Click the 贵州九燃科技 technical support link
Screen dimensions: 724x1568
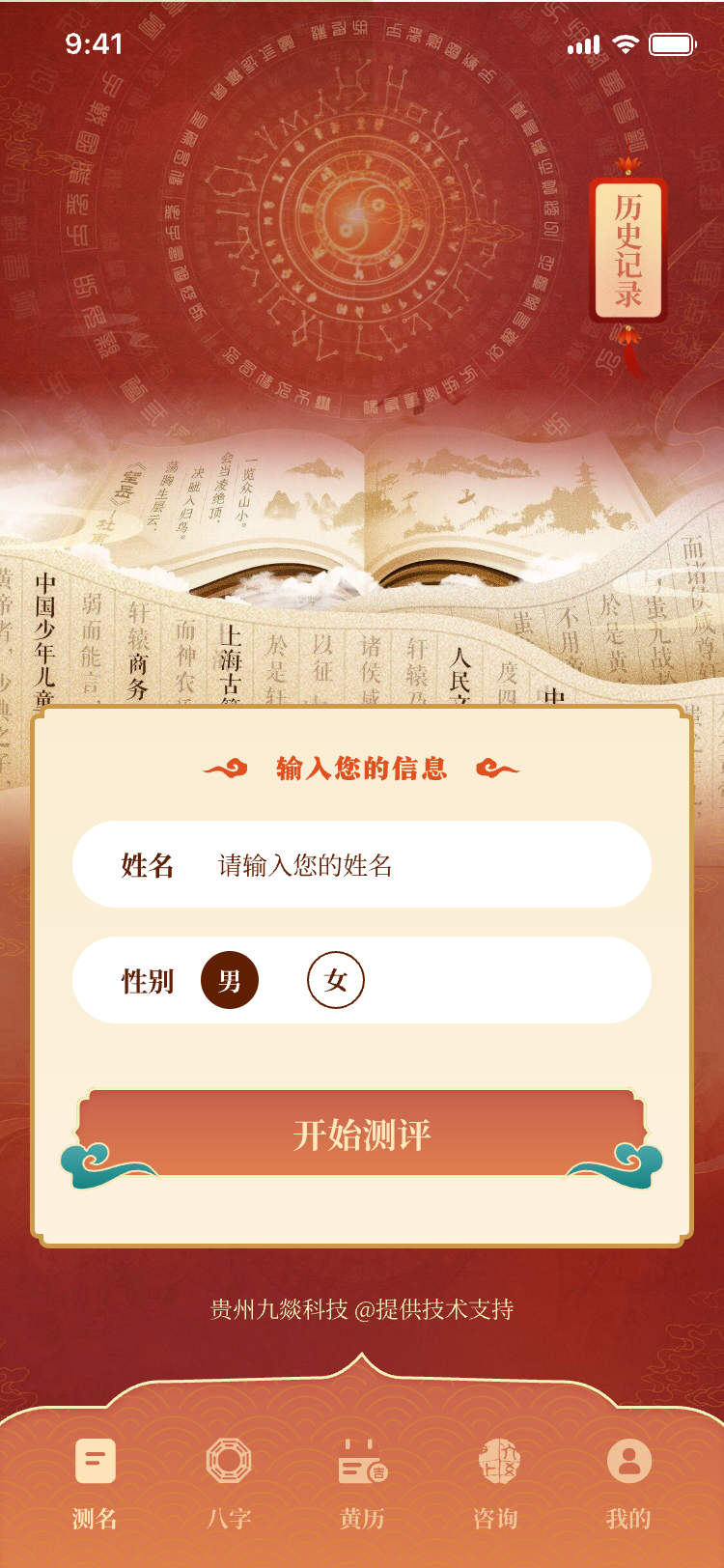pos(361,1311)
